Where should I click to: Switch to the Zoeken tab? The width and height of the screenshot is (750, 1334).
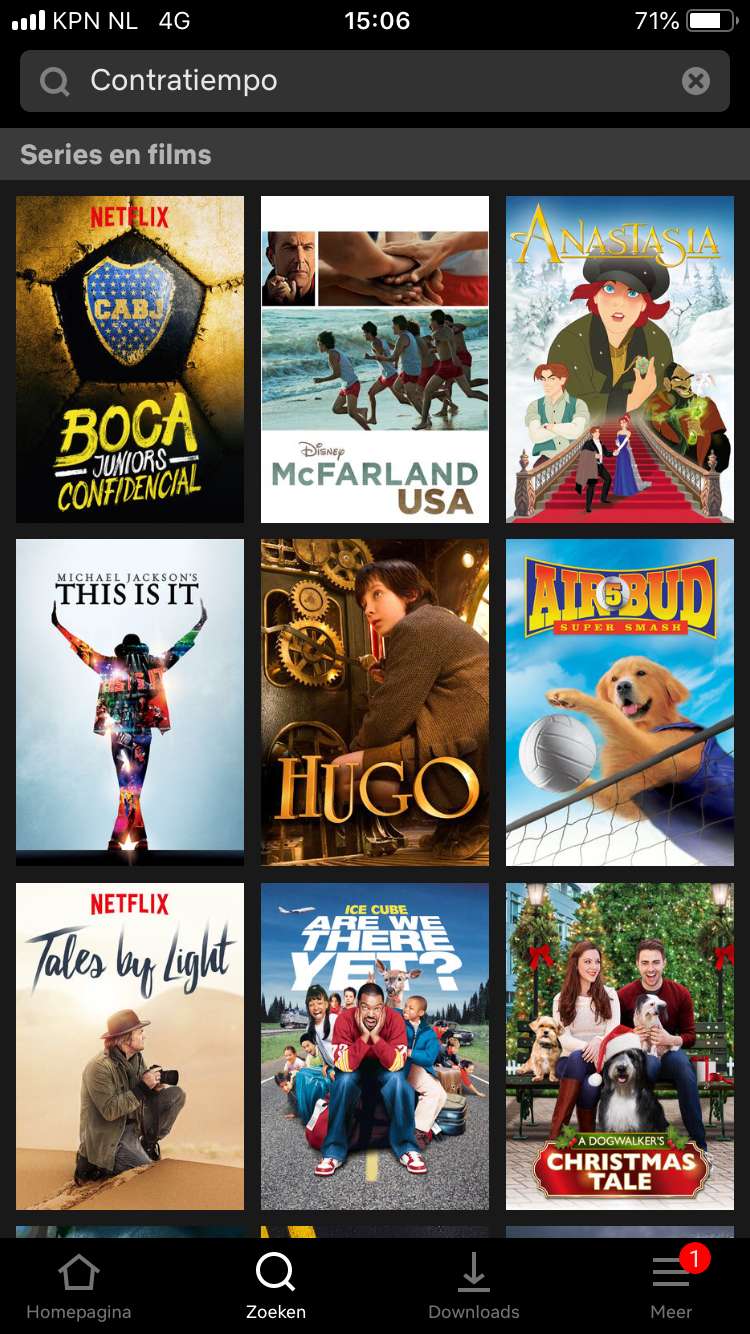pyautogui.click(x=276, y=1288)
